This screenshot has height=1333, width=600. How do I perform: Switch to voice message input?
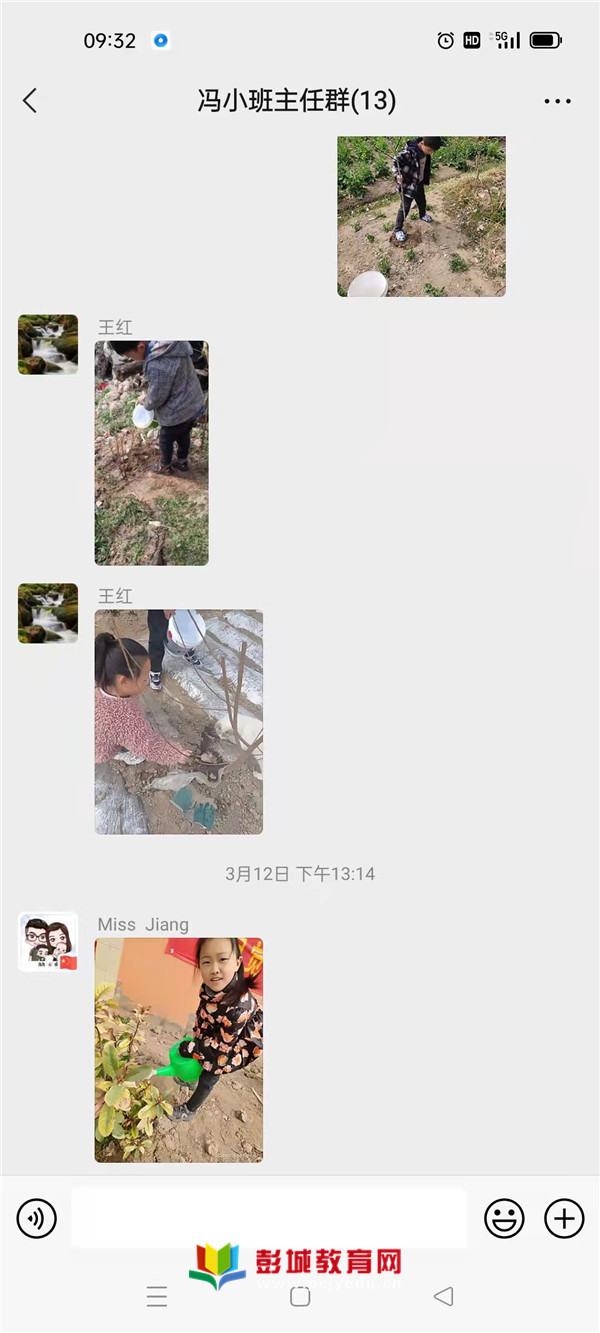point(37,1218)
